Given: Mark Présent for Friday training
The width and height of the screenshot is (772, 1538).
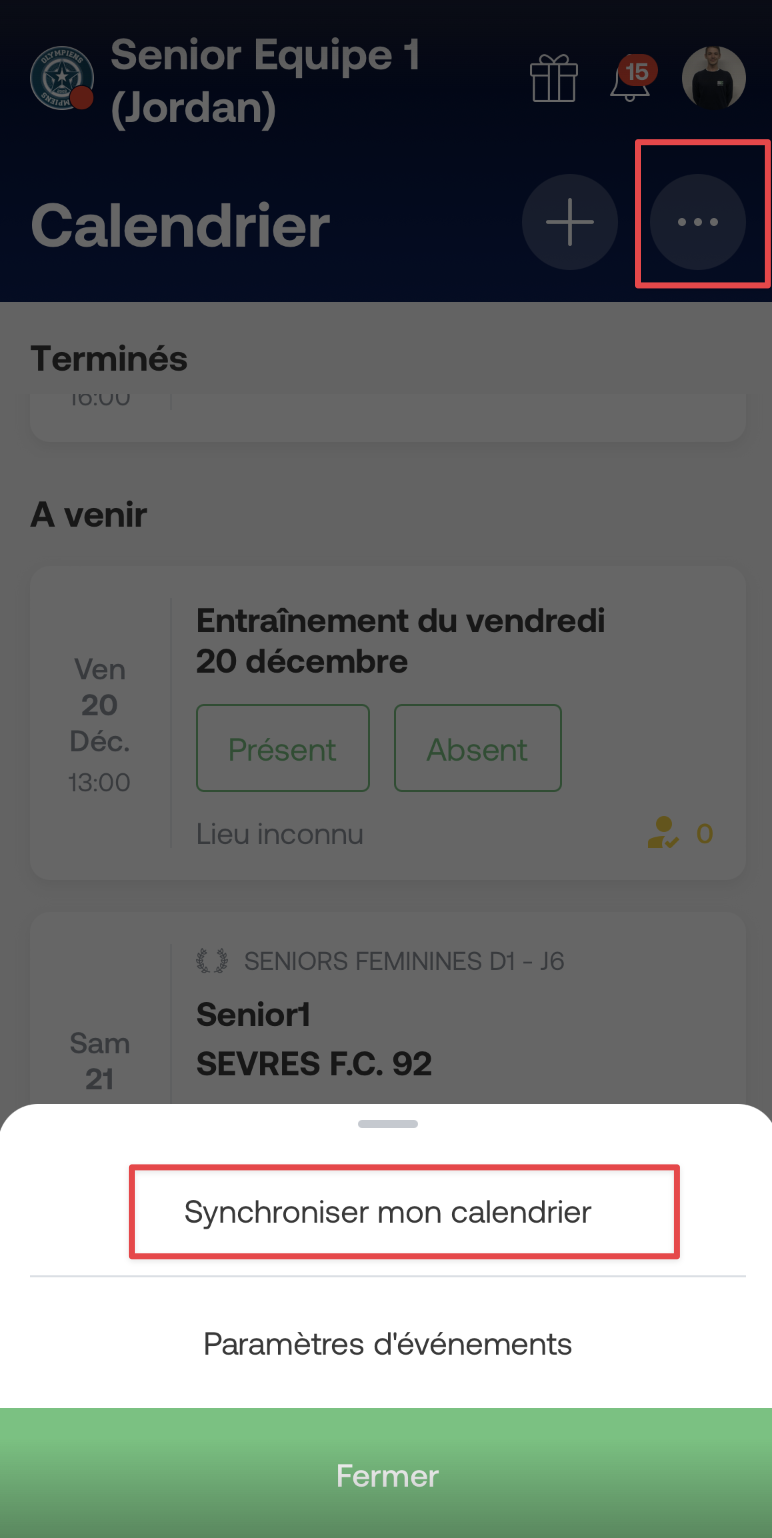Looking at the screenshot, I should [x=283, y=748].
